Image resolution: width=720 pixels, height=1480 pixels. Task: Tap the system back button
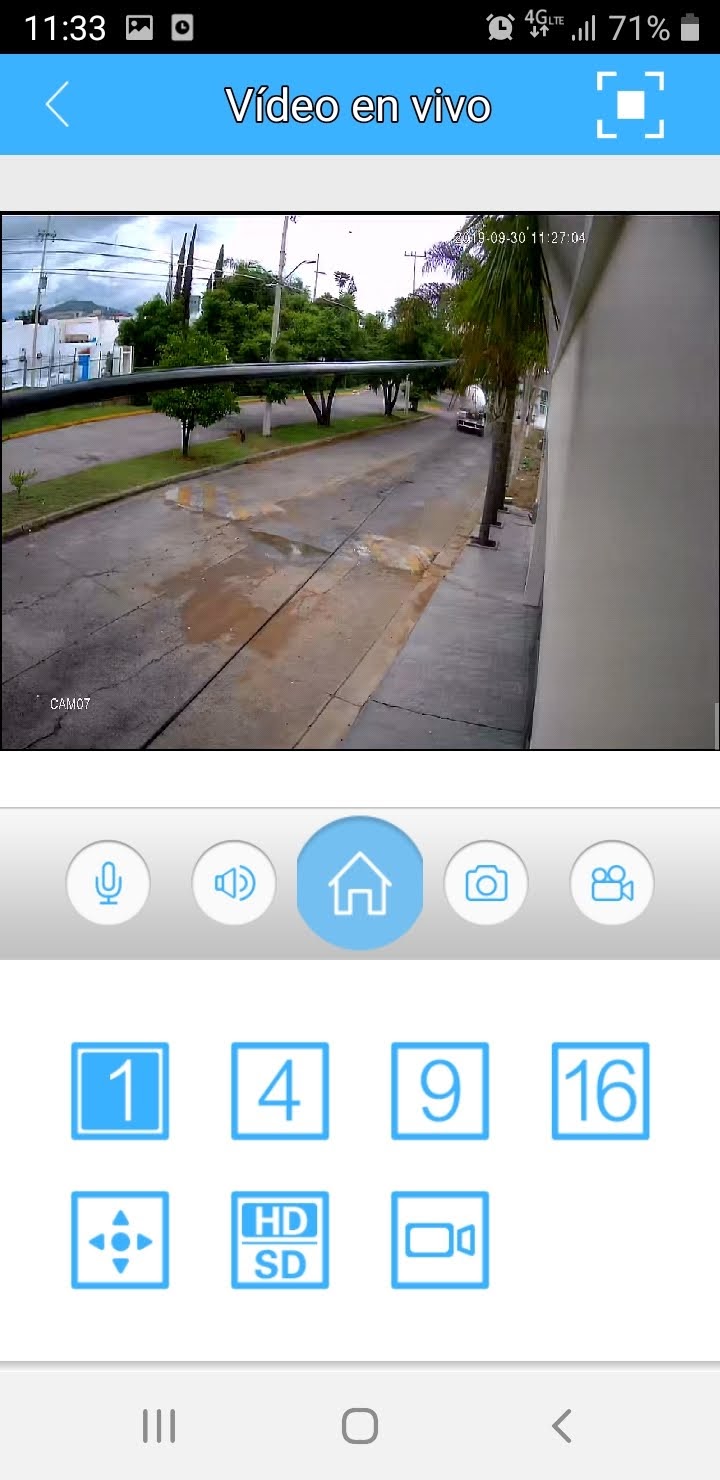[562, 1426]
